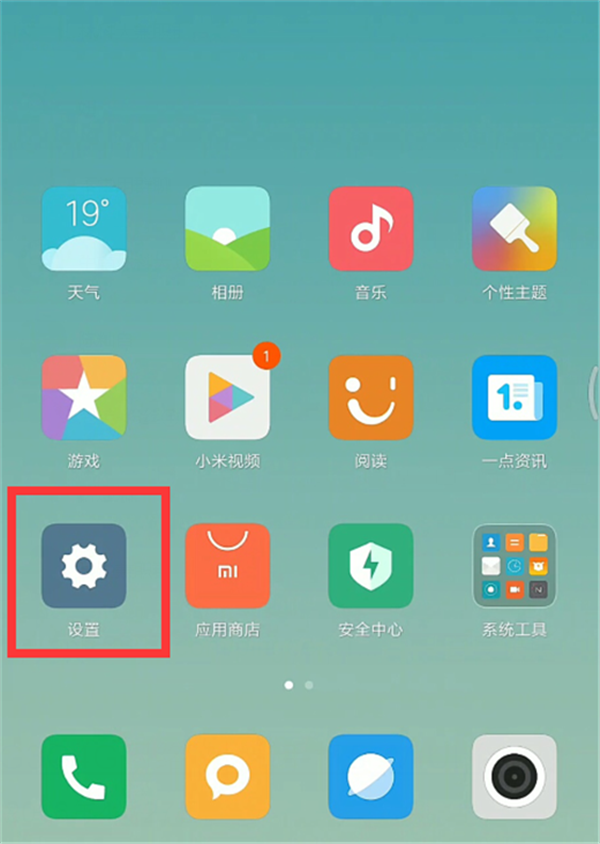600x844 pixels.
Task: Open the 系统工具 folder
Action: pos(514,566)
